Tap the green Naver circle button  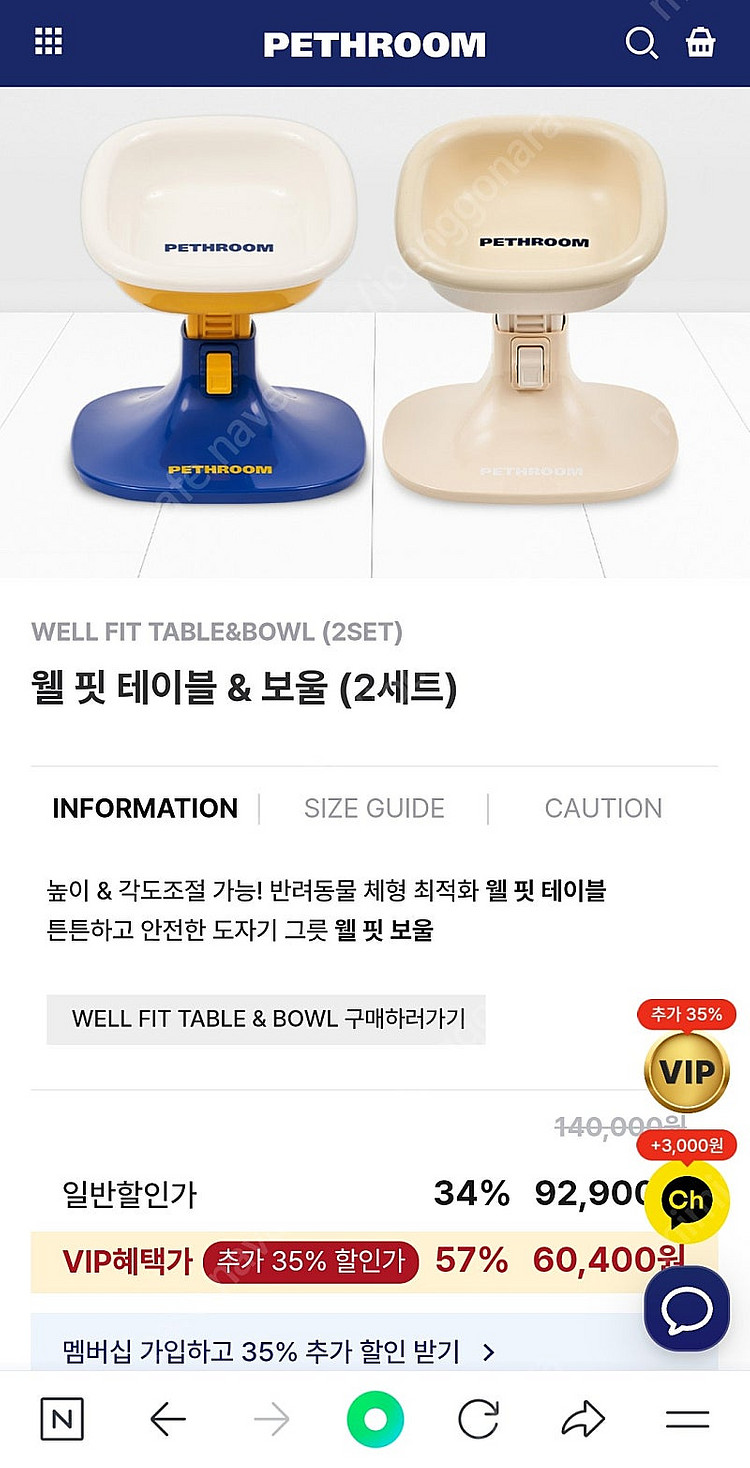pos(375,1419)
